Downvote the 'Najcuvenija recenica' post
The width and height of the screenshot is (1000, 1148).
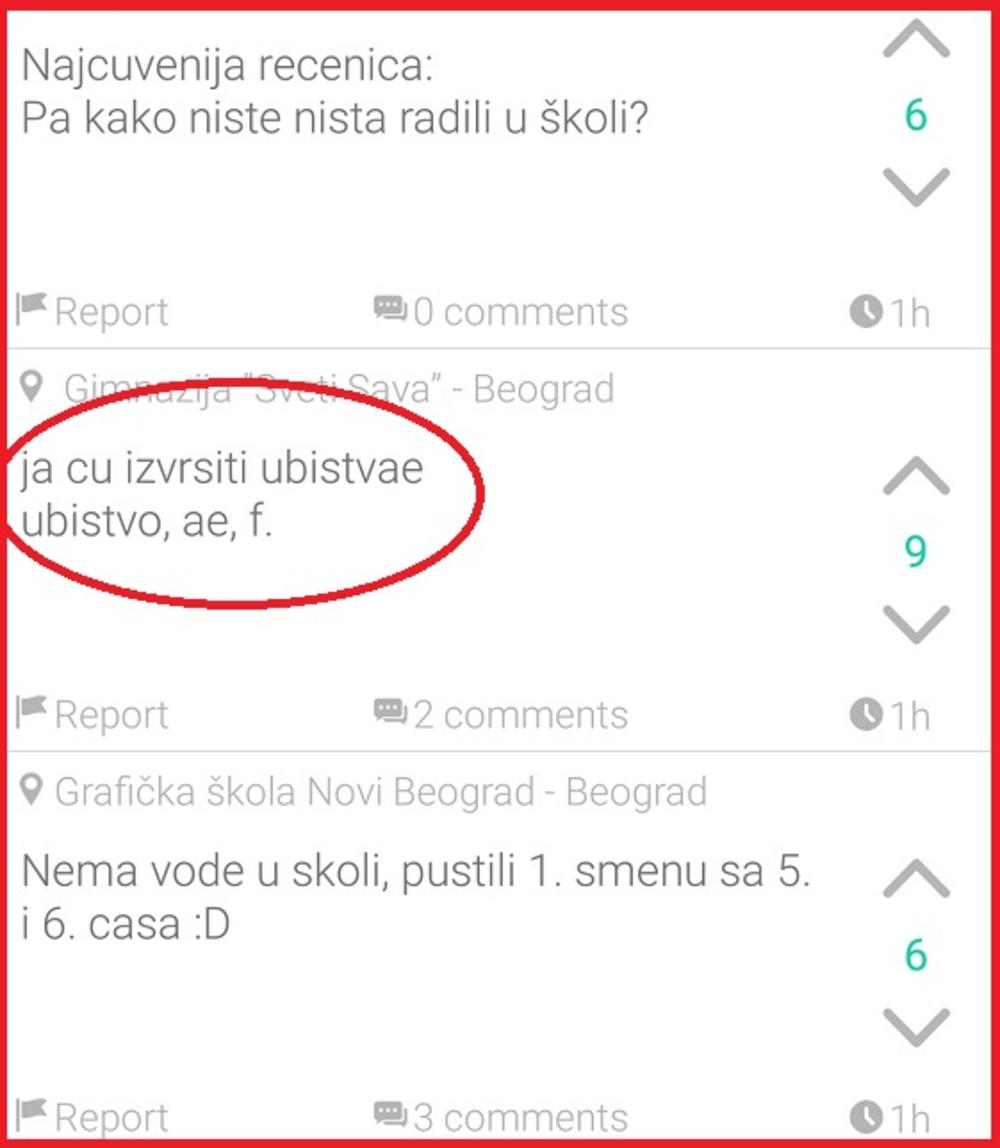point(916,186)
